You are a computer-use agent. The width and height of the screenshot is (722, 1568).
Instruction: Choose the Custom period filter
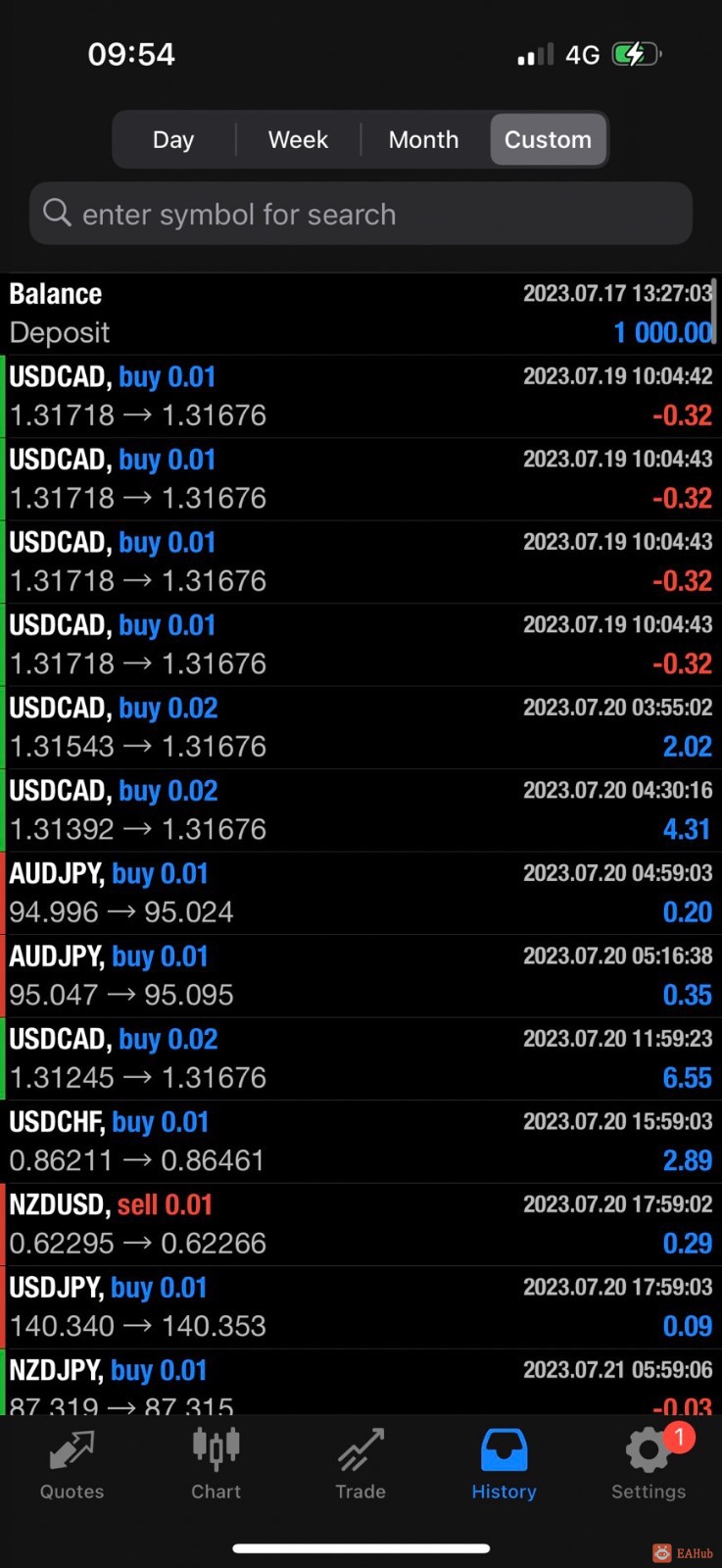click(548, 139)
